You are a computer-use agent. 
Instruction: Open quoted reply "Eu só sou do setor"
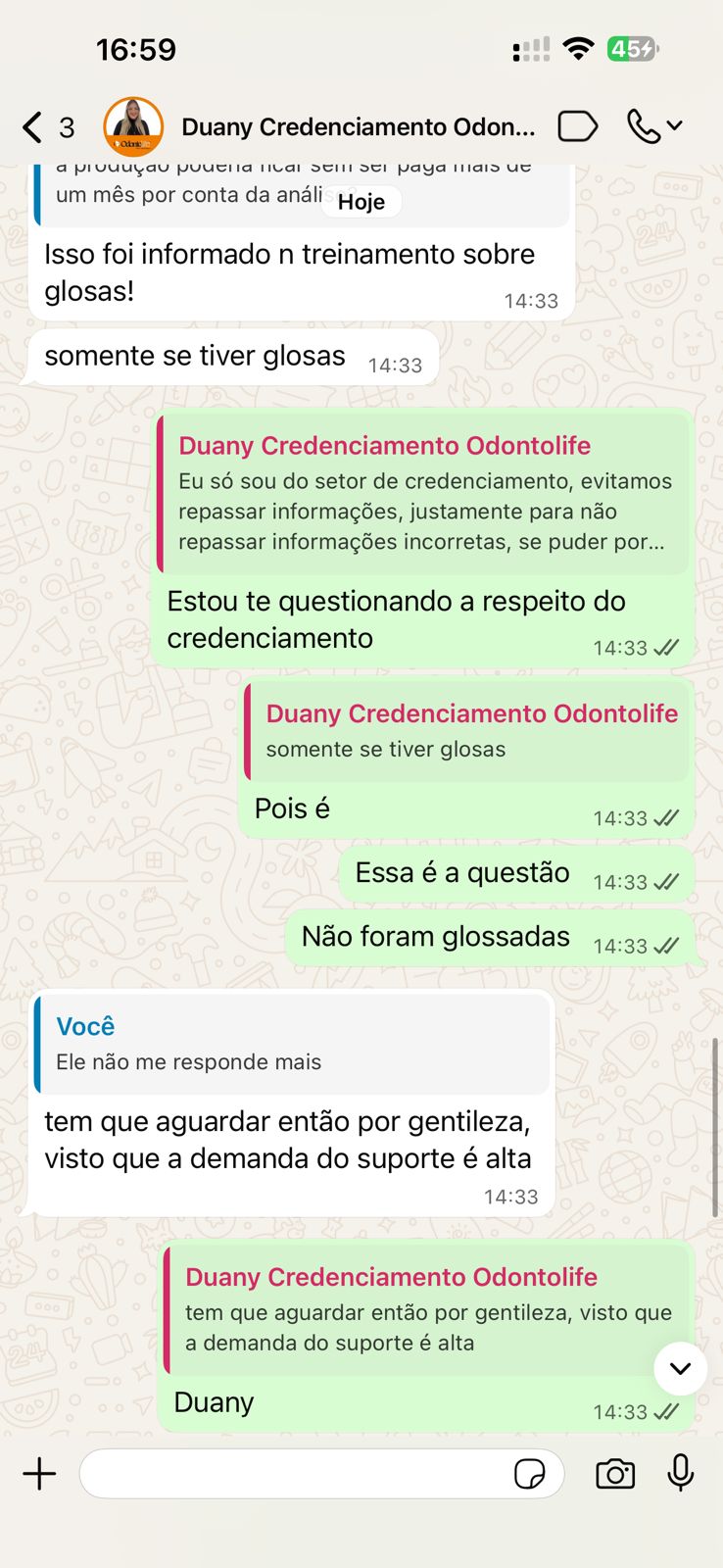[x=424, y=496]
